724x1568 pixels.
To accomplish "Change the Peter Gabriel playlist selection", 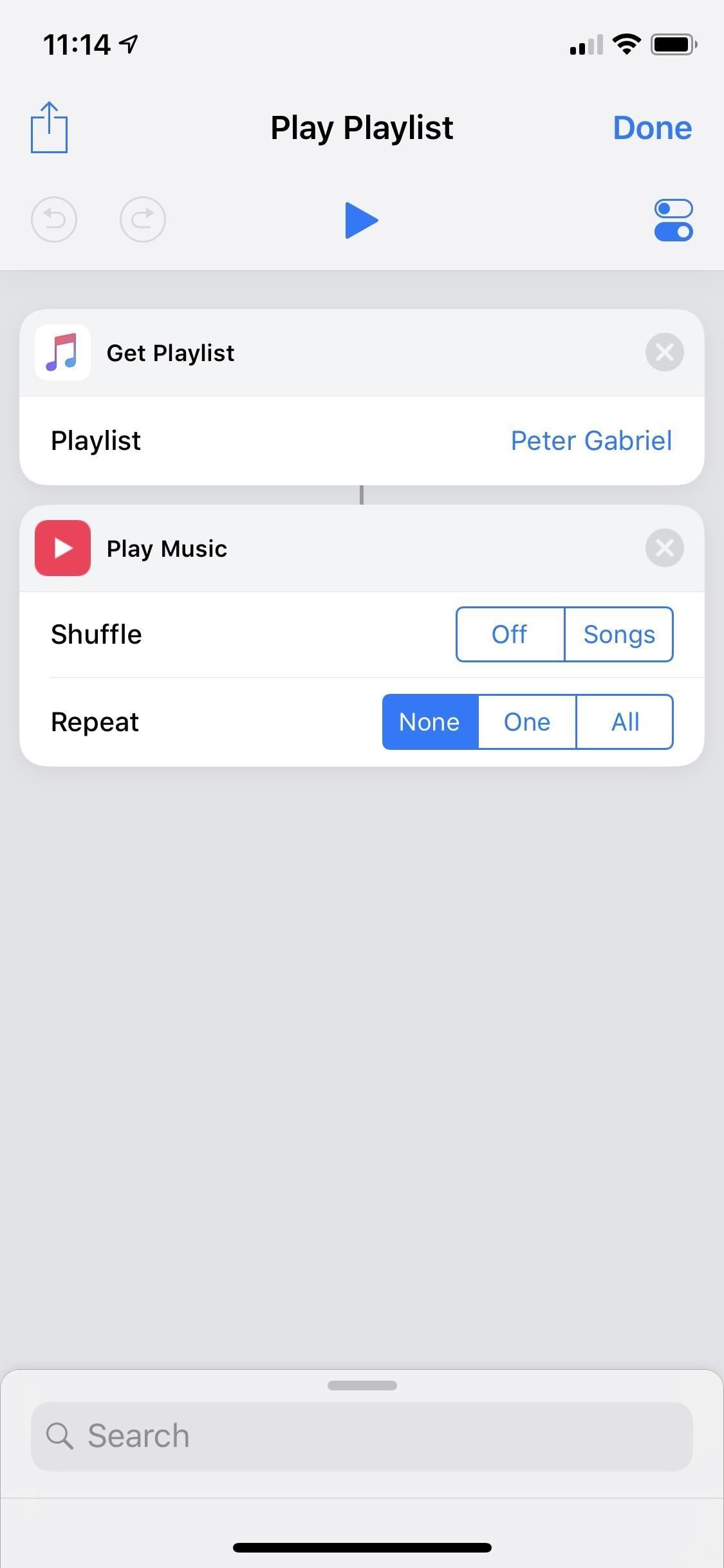I will 591,441.
